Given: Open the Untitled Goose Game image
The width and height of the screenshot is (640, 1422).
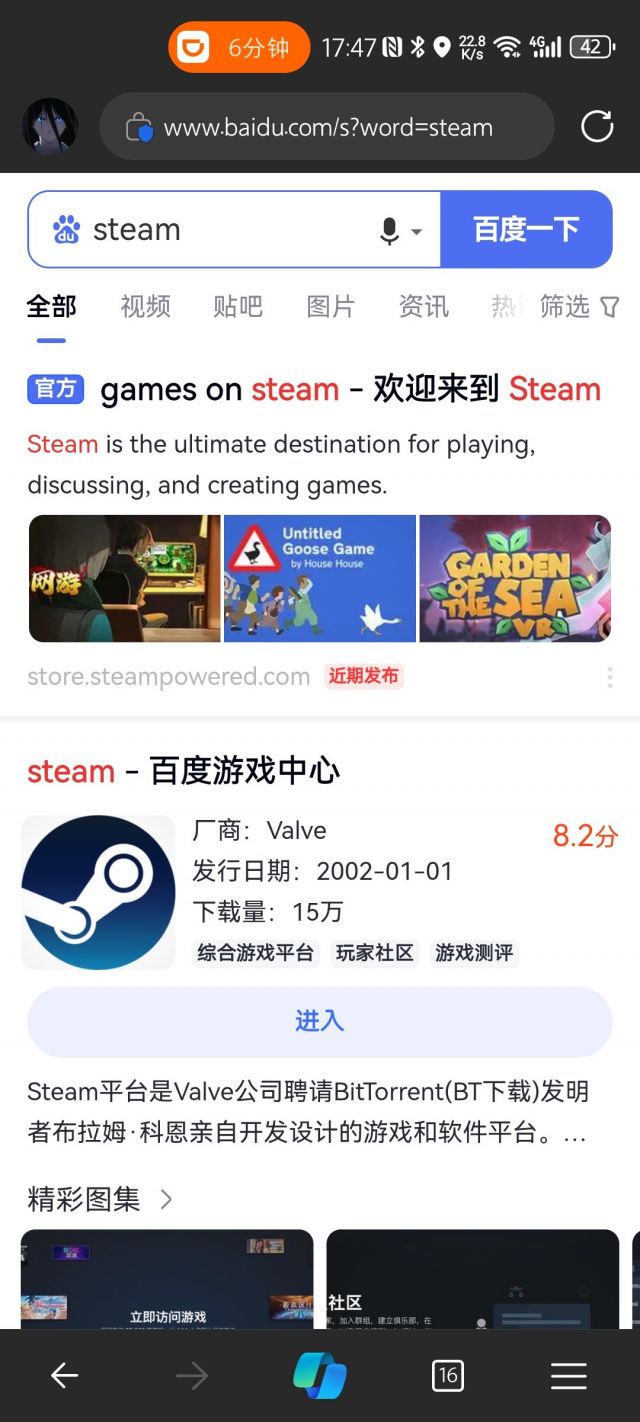Looking at the screenshot, I should tap(319, 578).
